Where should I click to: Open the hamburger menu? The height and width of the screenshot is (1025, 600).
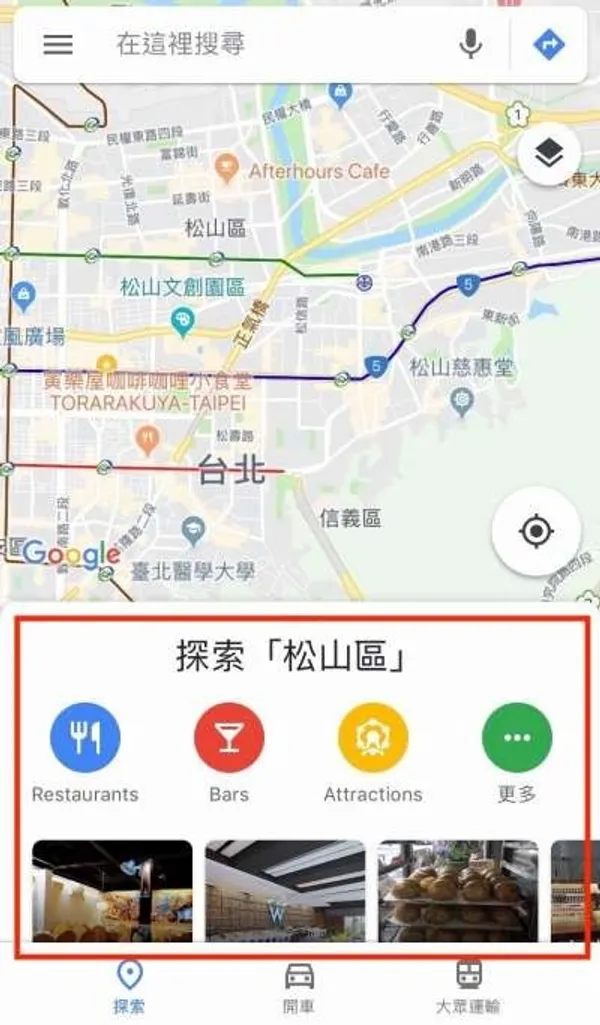pyautogui.click(x=58, y=45)
